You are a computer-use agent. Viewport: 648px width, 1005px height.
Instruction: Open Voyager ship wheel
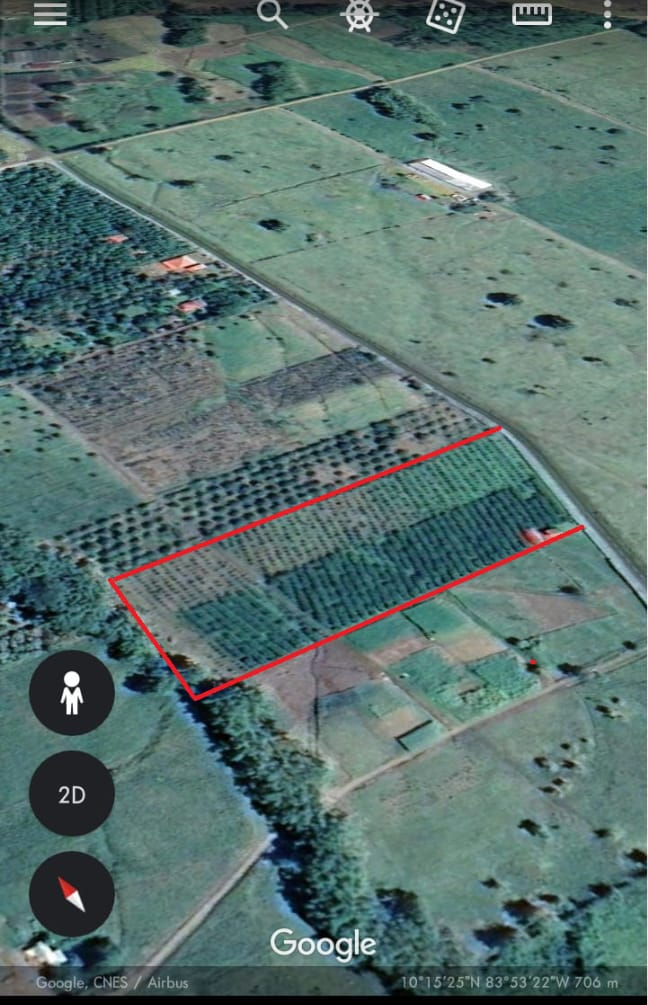pos(359,15)
